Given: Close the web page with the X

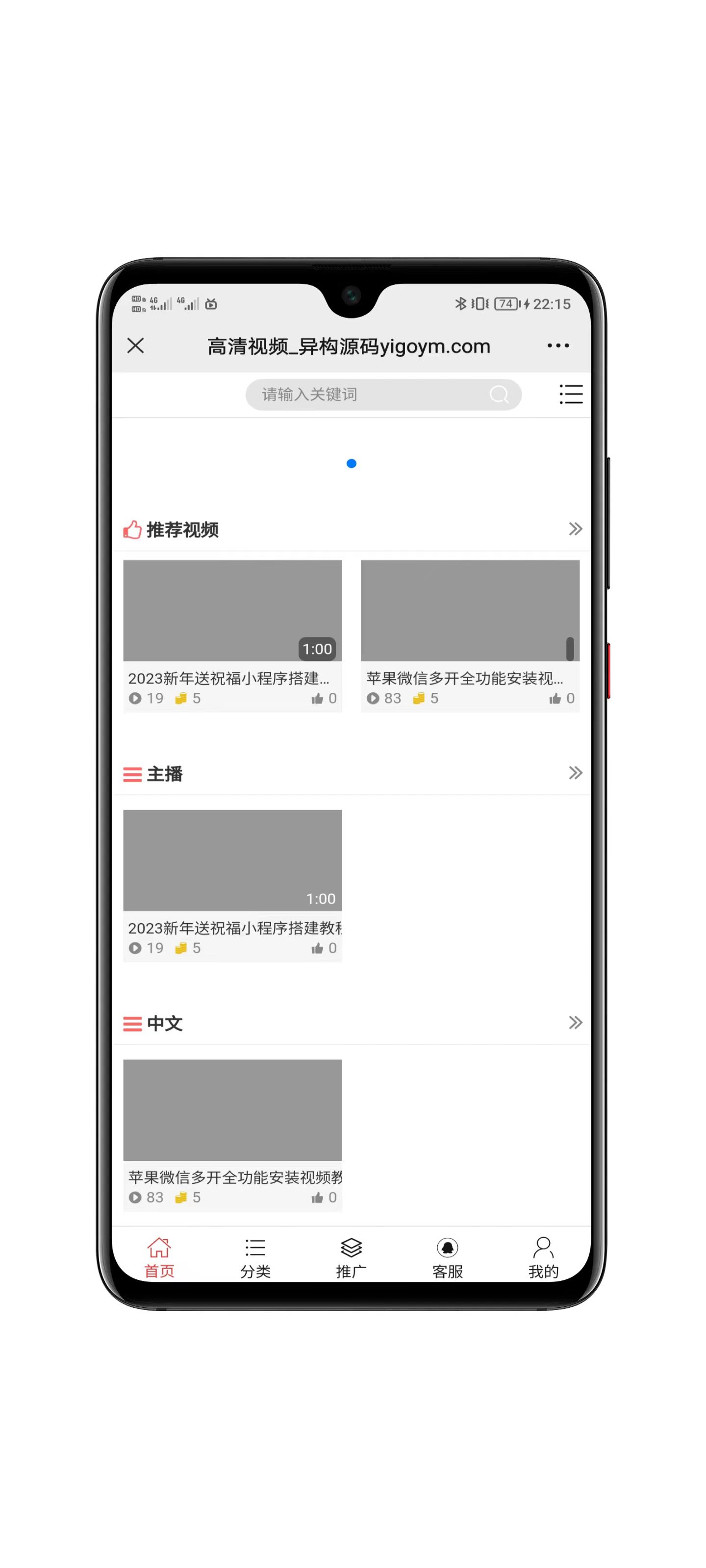Looking at the screenshot, I should (x=135, y=346).
